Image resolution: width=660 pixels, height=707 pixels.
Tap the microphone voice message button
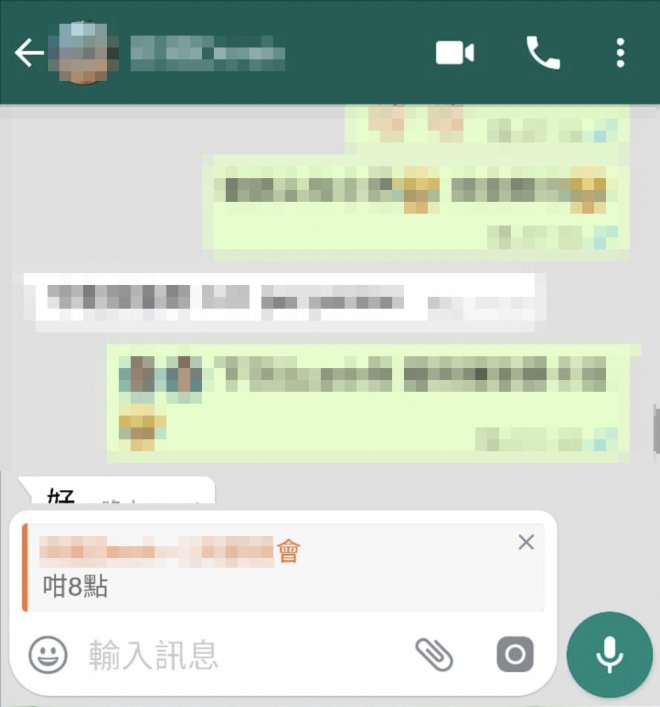[609, 655]
